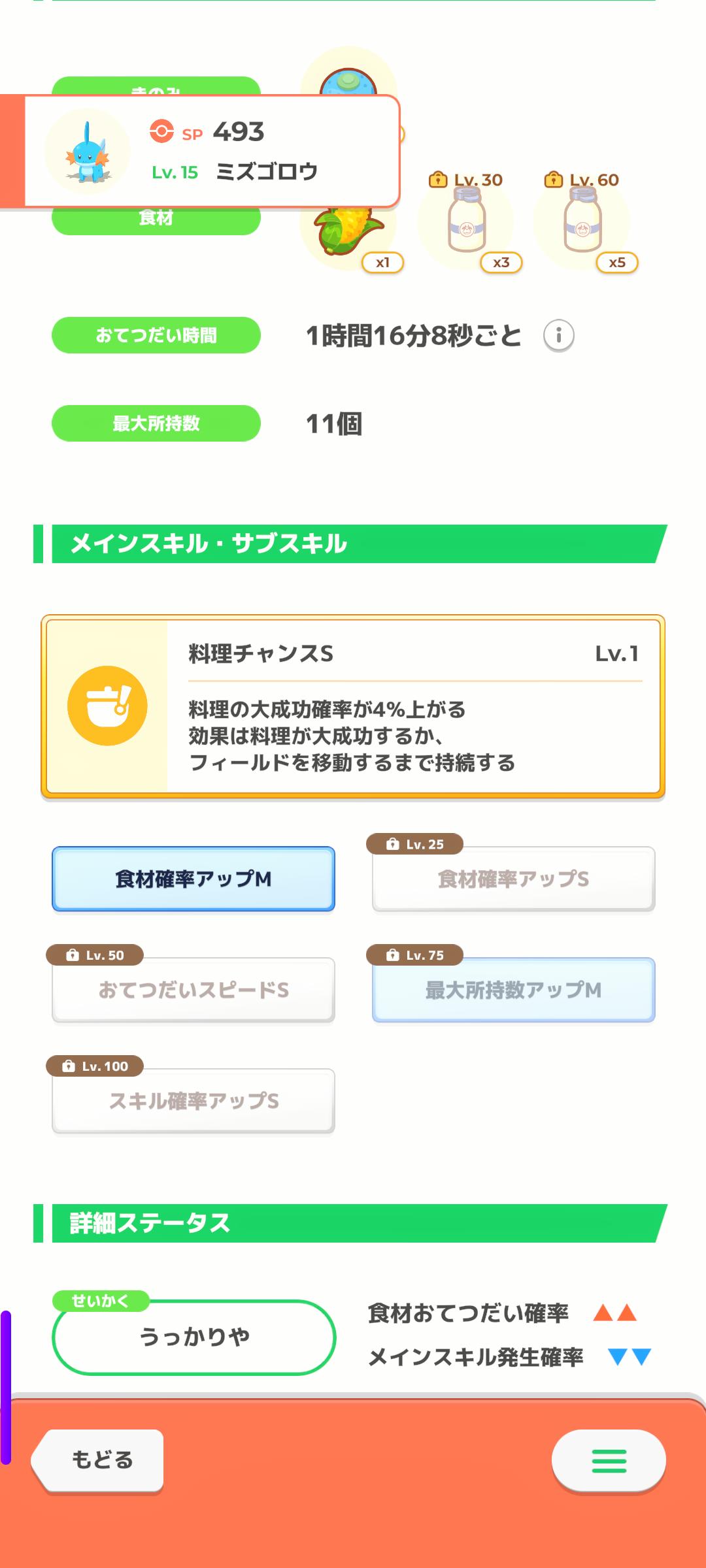
Task: Open the 料理チャンスS main skill card
Action: [x=353, y=706]
